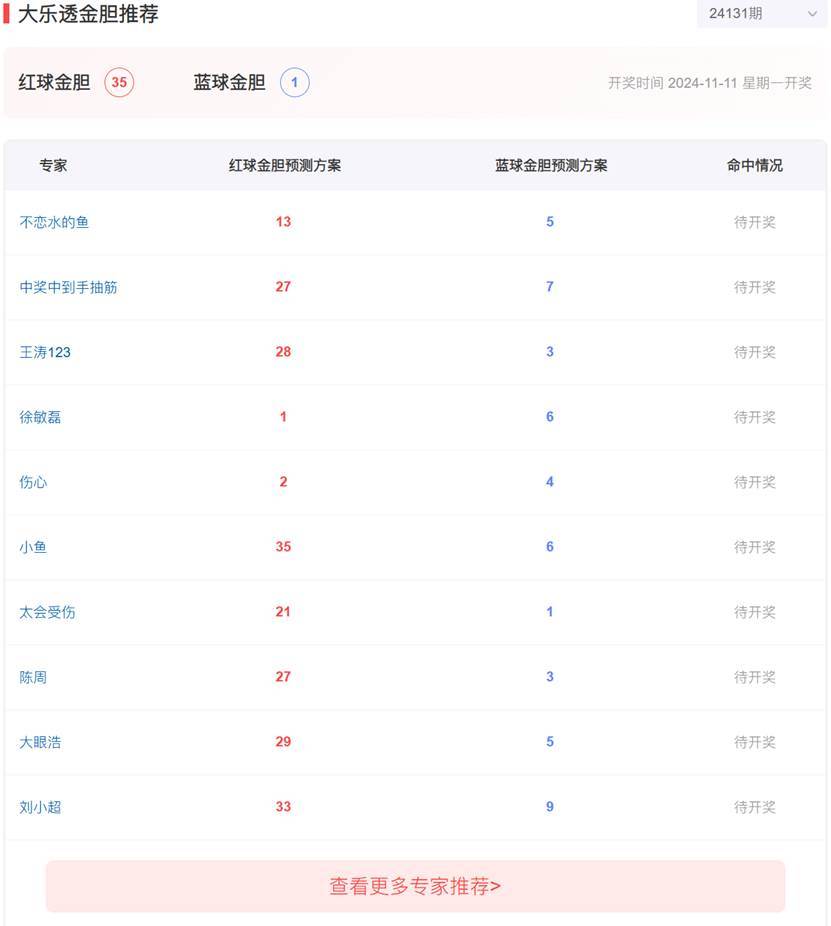Tap 查看更多专家推荐 button
This screenshot has width=831, height=926.
(x=415, y=886)
